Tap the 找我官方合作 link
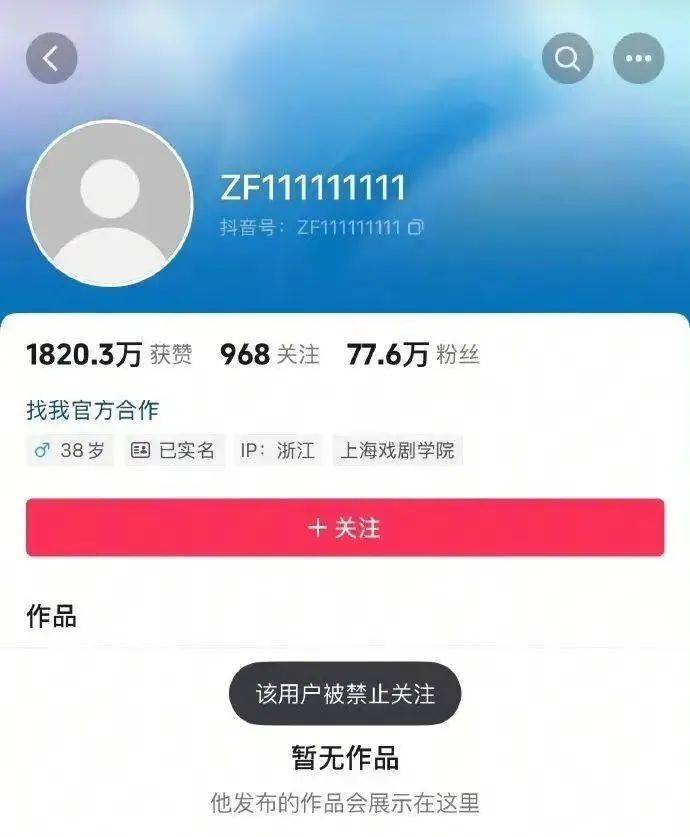The width and height of the screenshot is (690, 837). point(92,410)
